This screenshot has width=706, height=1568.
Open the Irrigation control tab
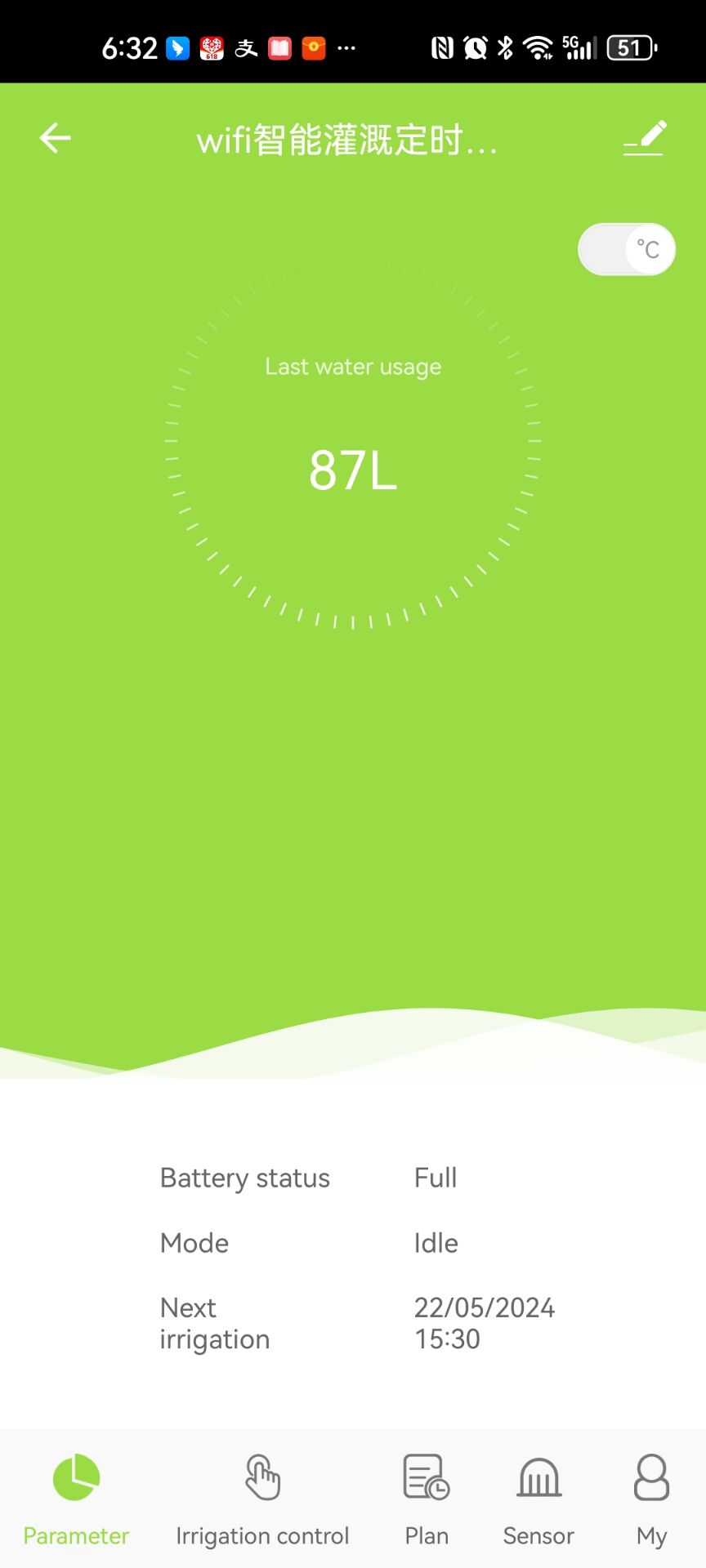262,1499
